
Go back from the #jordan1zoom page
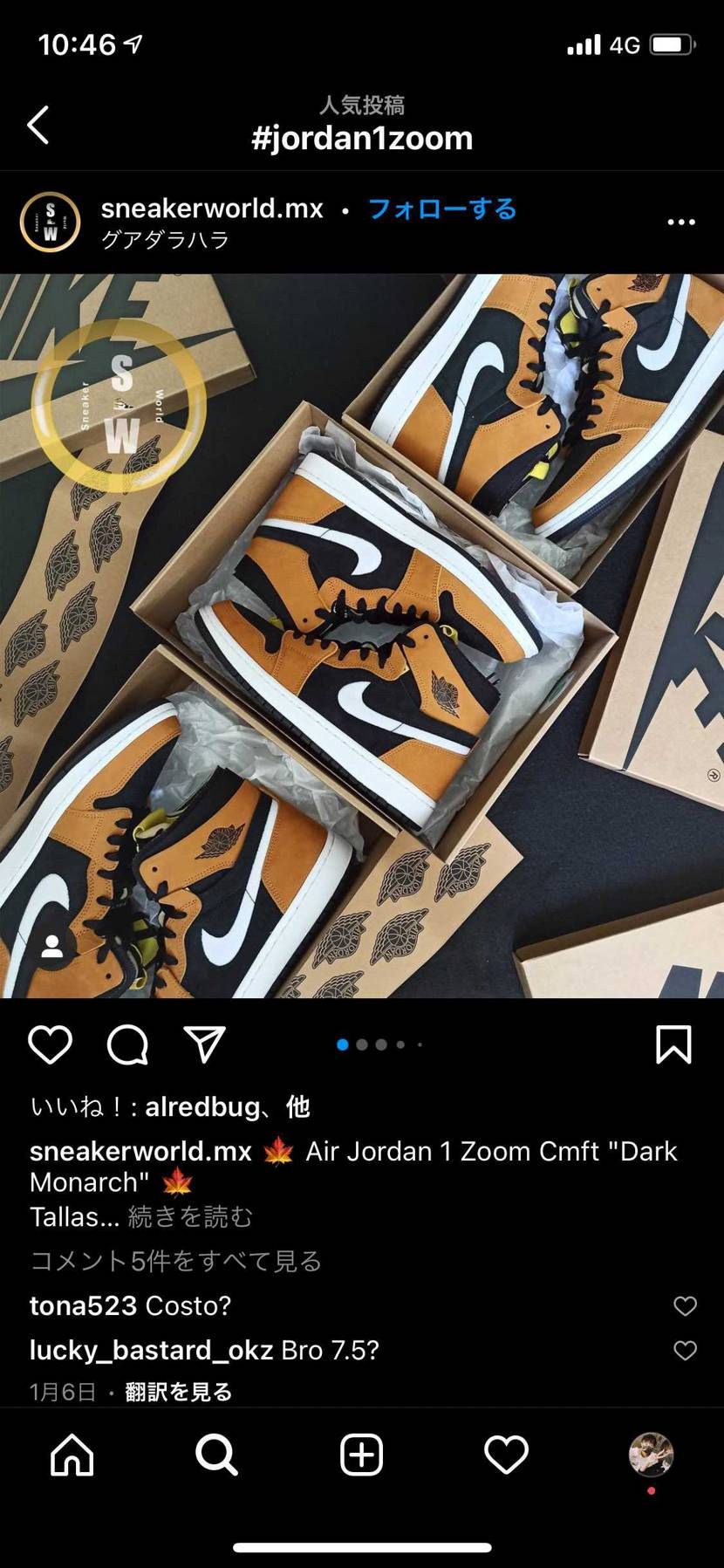39,125
